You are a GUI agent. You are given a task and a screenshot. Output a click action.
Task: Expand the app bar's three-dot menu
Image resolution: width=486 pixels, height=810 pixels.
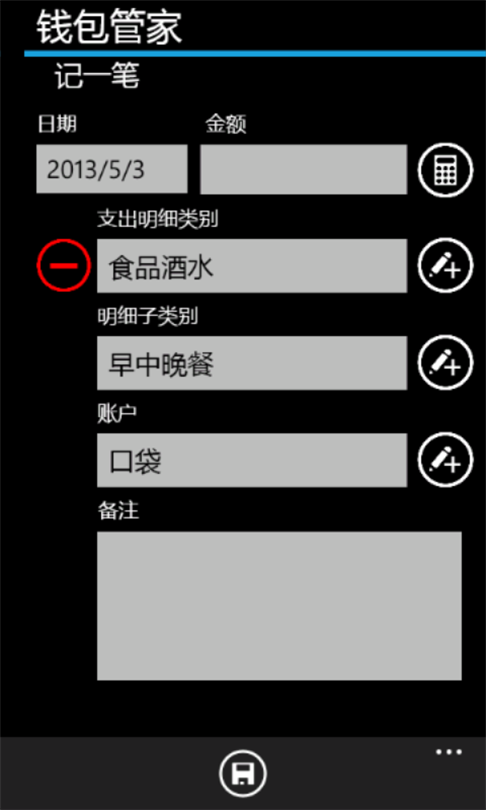pyautogui.click(x=449, y=752)
